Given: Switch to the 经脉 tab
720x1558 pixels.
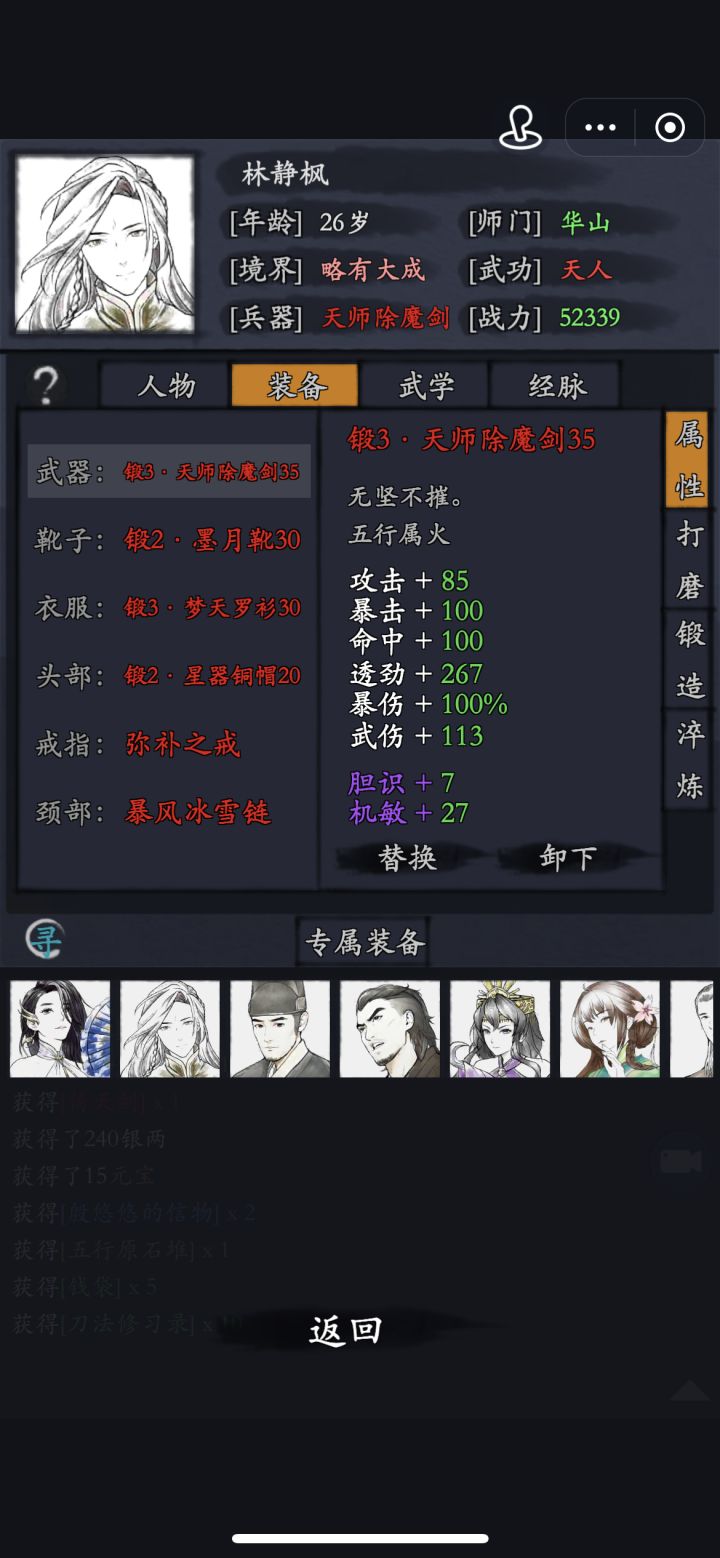Looking at the screenshot, I should [556, 384].
